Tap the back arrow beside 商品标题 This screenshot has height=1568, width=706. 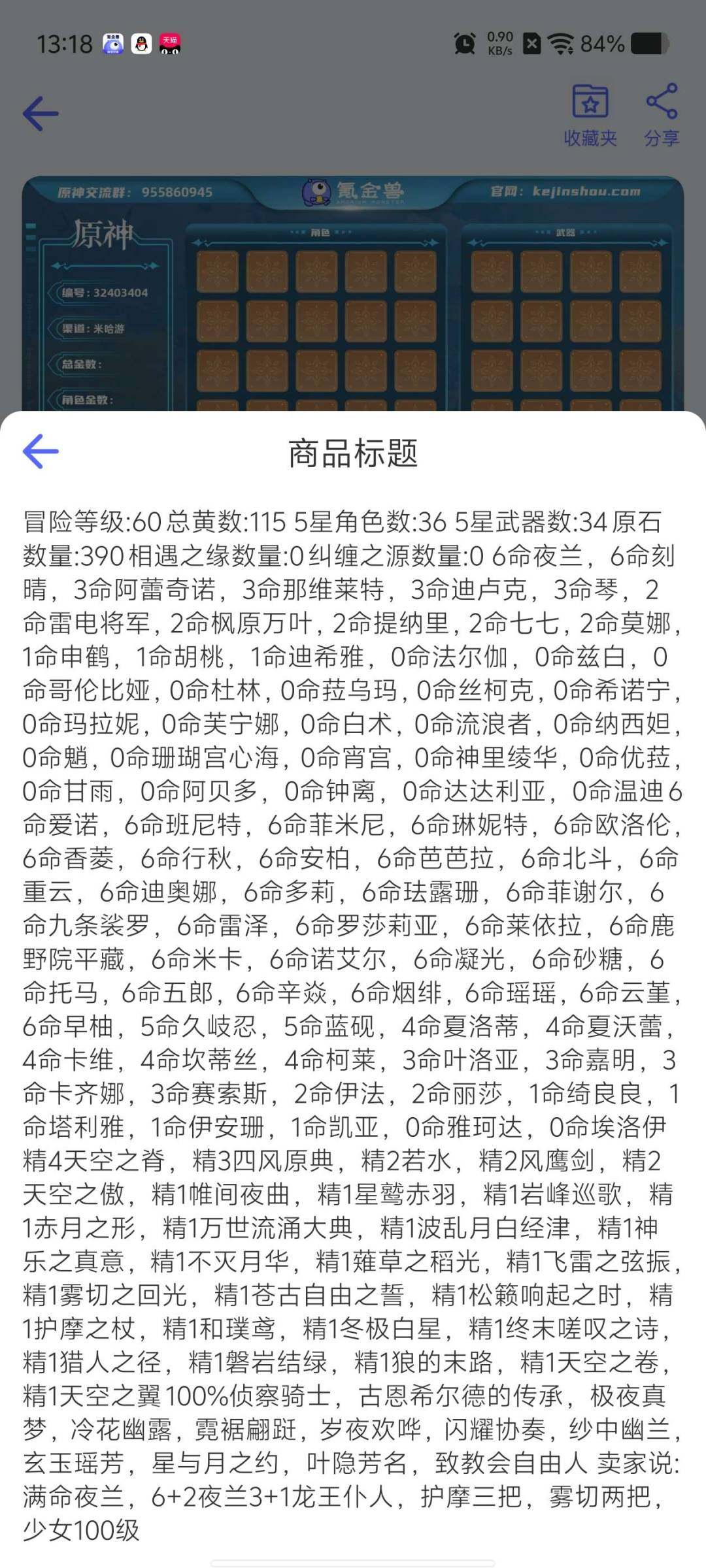coord(41,450)
